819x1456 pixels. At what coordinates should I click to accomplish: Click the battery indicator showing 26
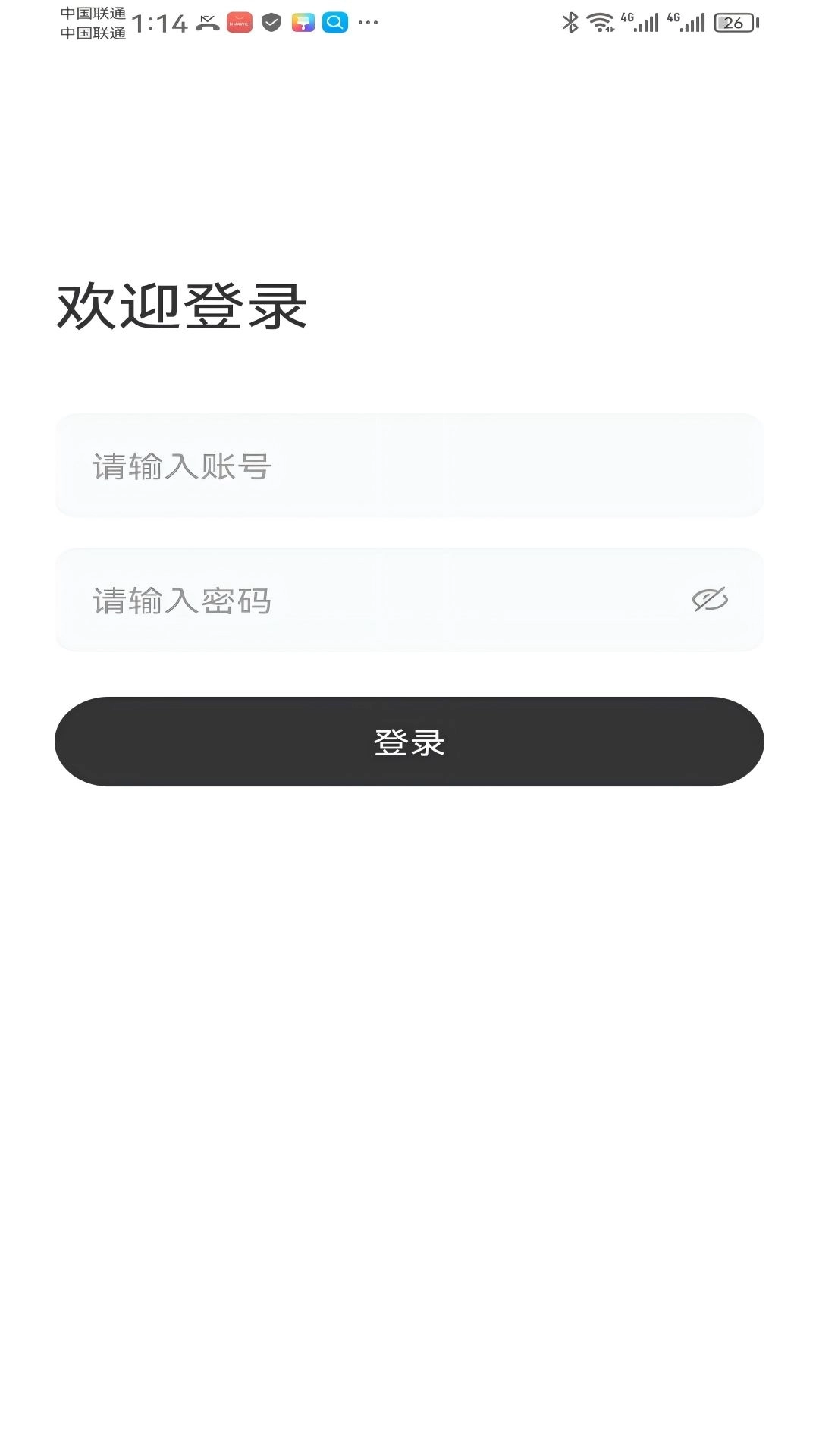(x=732, y=23)
